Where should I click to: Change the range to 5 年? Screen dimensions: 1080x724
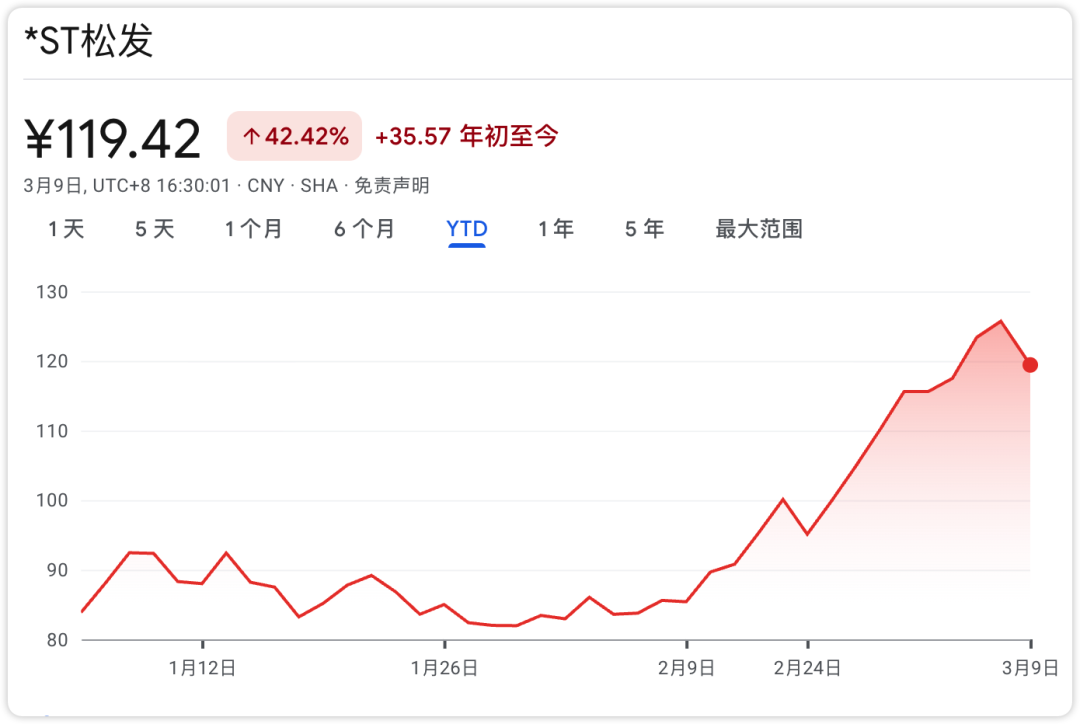[x=644, y=229]
